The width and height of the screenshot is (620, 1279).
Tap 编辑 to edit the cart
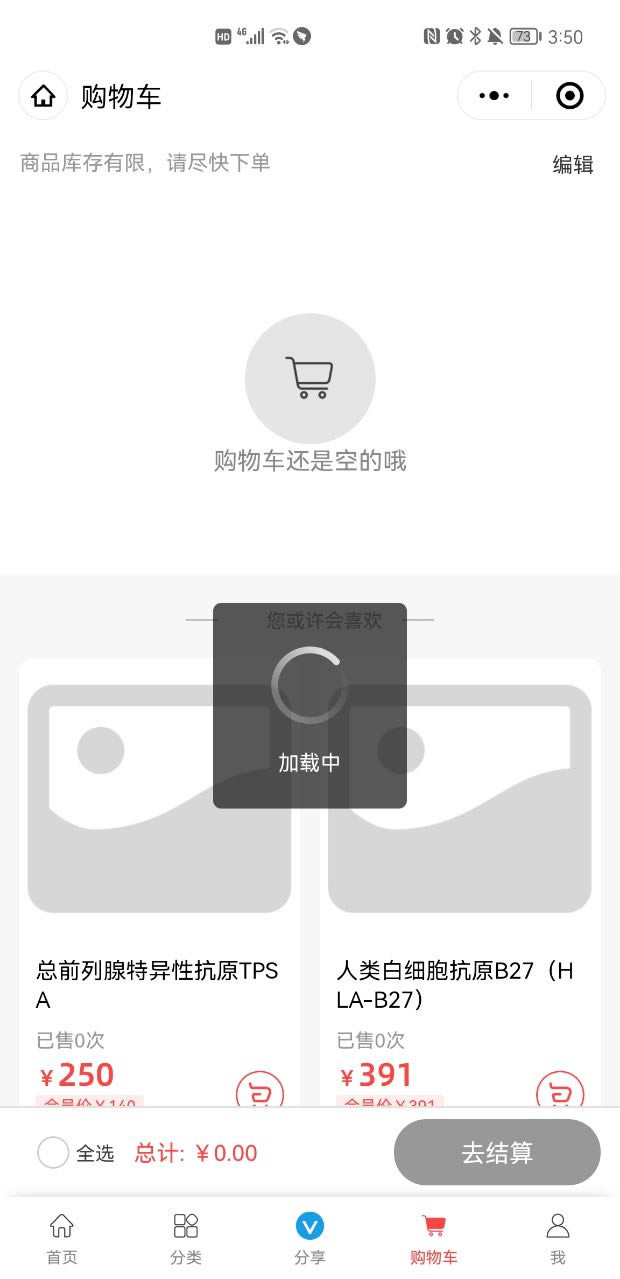coord(573,165)
